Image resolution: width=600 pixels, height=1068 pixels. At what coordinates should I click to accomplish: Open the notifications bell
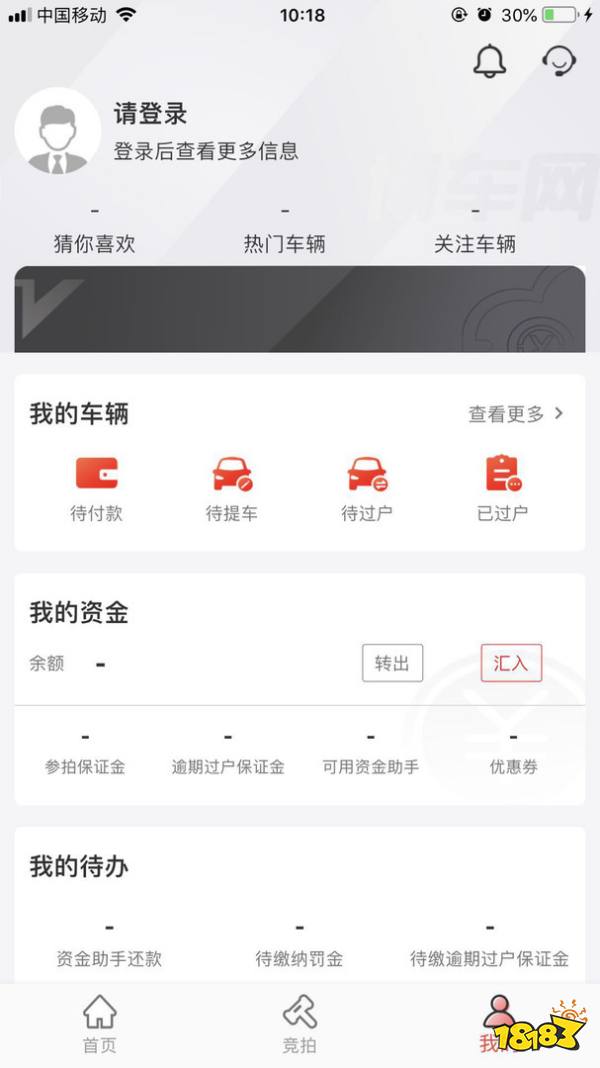click(489, 61)
